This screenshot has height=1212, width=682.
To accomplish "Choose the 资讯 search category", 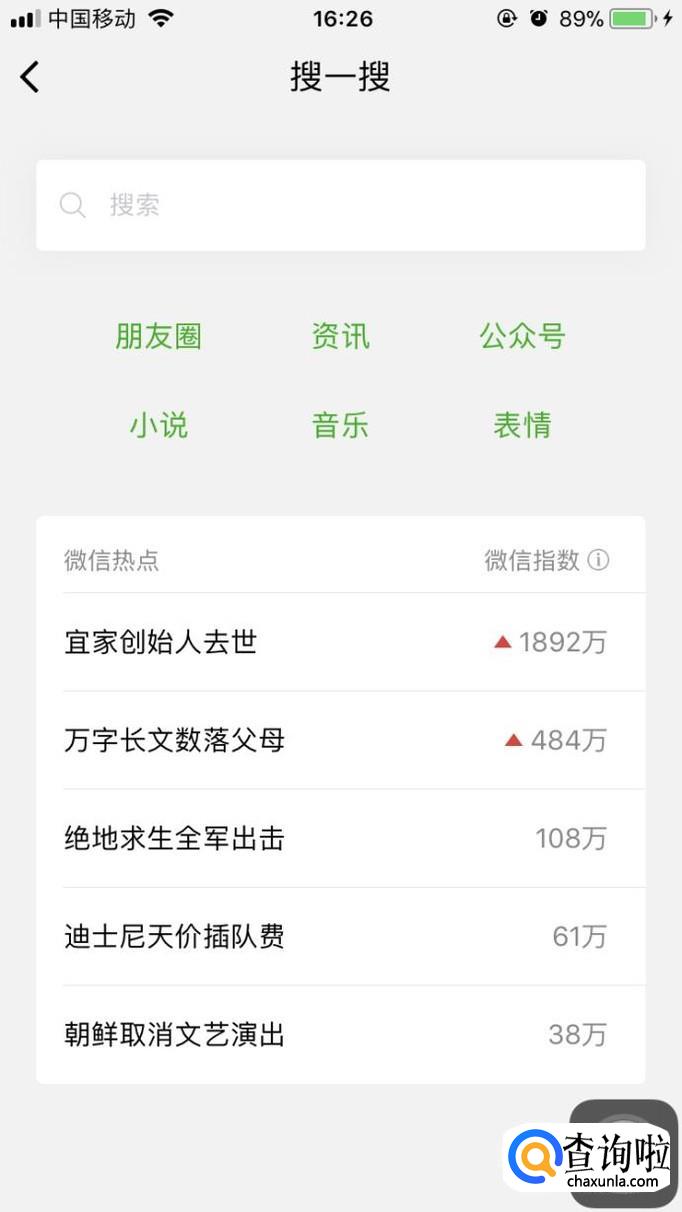I will 340,337.
